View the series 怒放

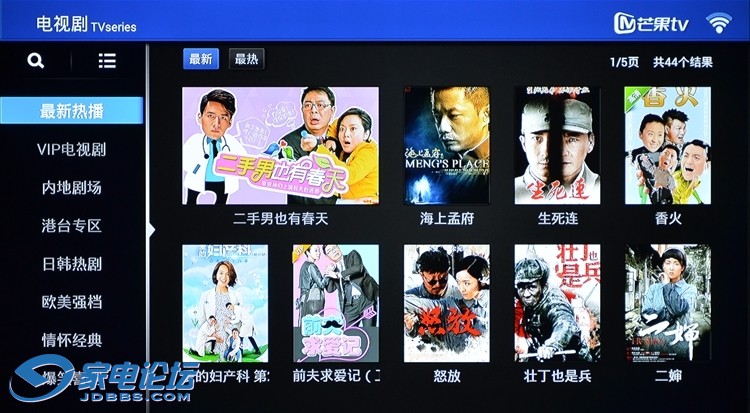[447, 303]
